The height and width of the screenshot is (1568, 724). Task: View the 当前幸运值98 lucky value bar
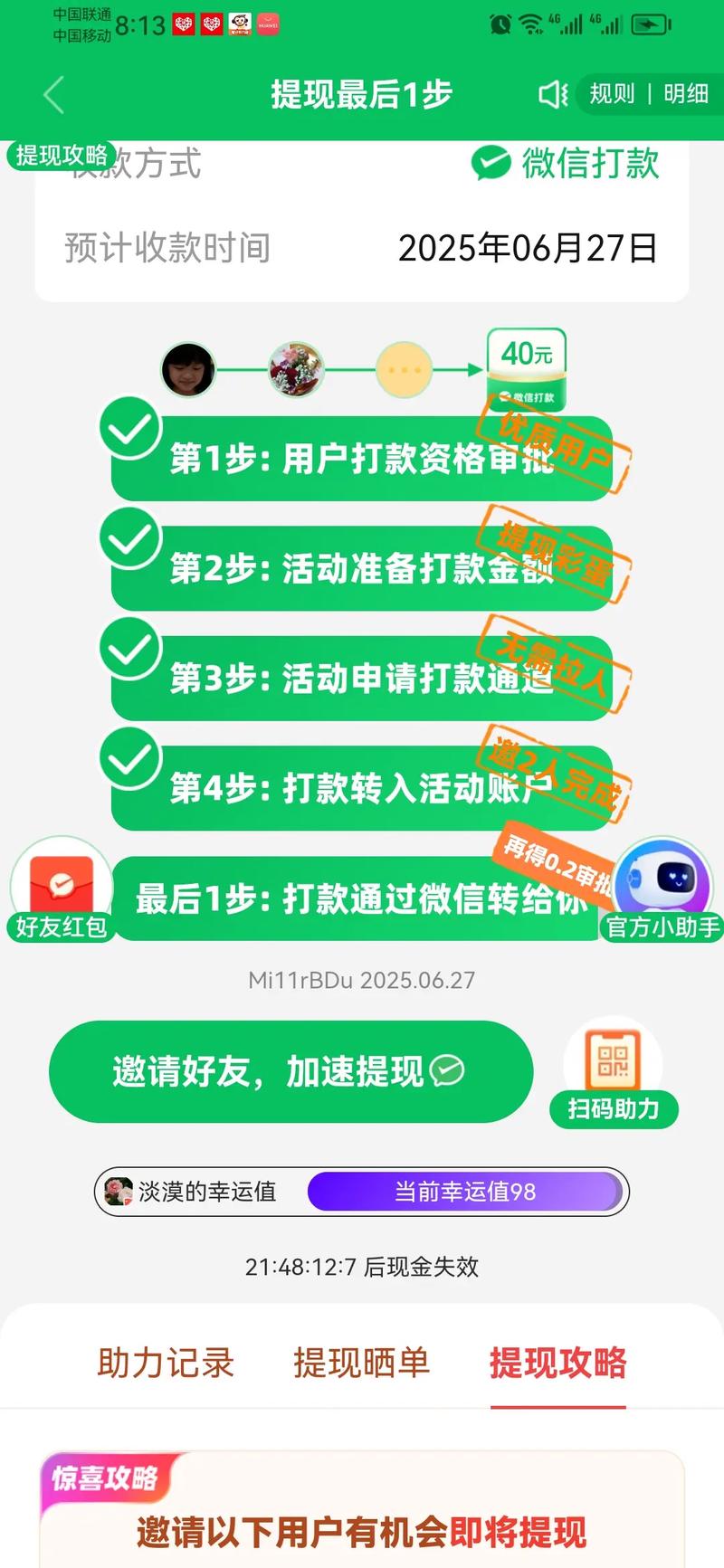point(465,1192)
